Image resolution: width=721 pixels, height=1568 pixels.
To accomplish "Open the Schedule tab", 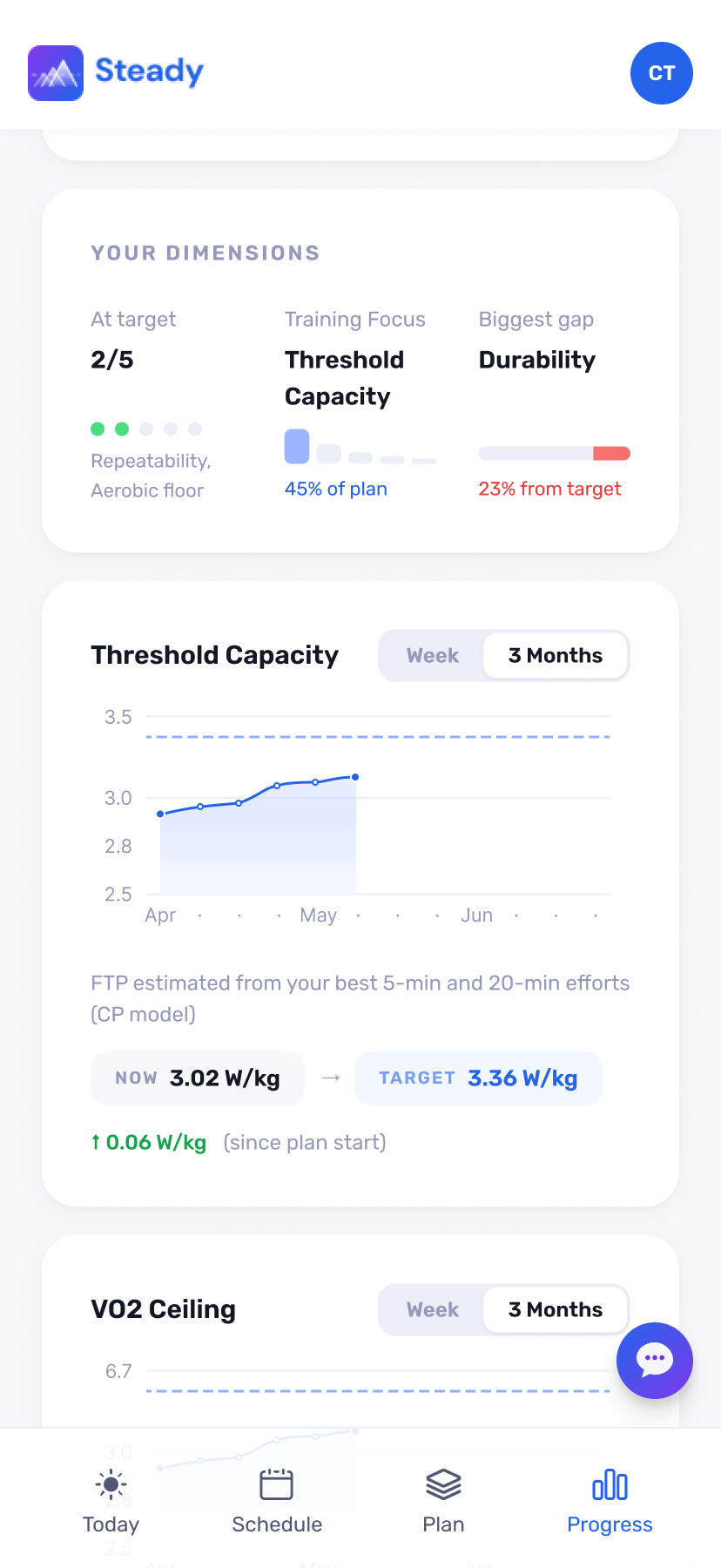I will click(277, 1498).
